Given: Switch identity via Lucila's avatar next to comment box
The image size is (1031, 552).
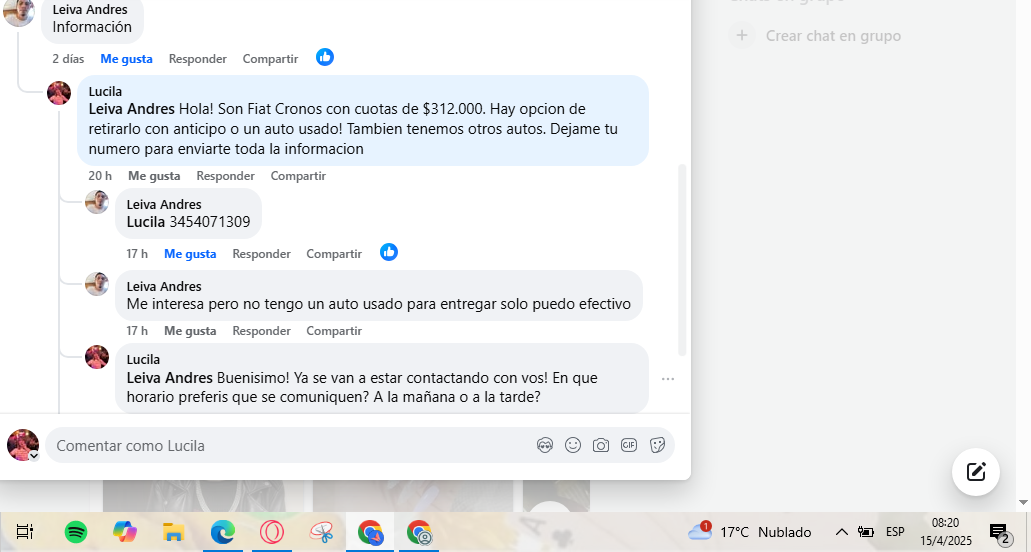Looking at the screenshot, I should point(23,446).
